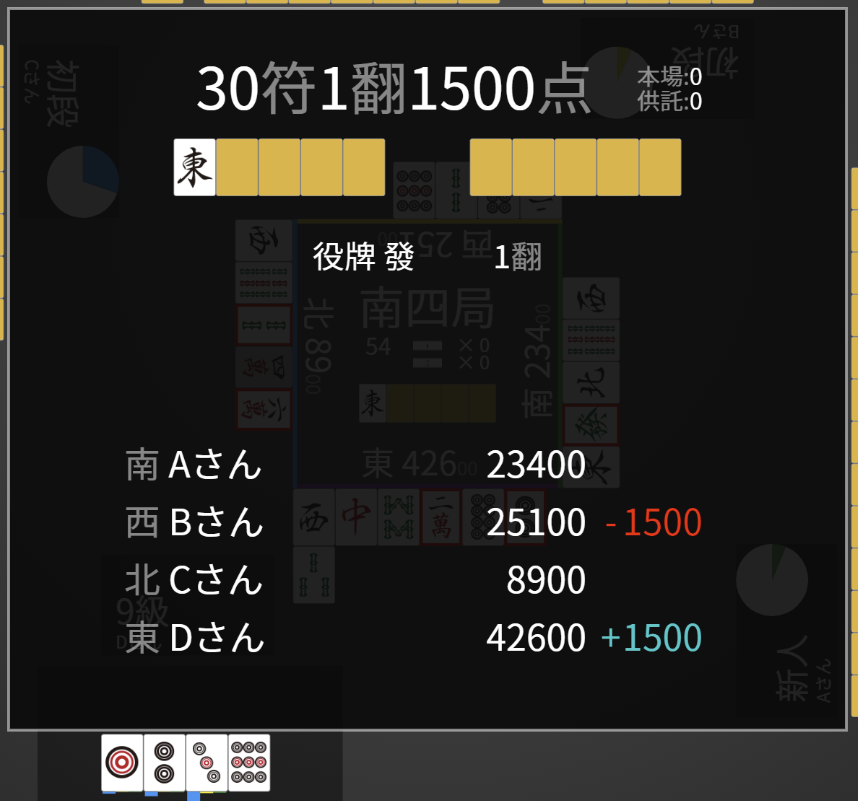Select the two-circle tile in hand

[164, 763]
